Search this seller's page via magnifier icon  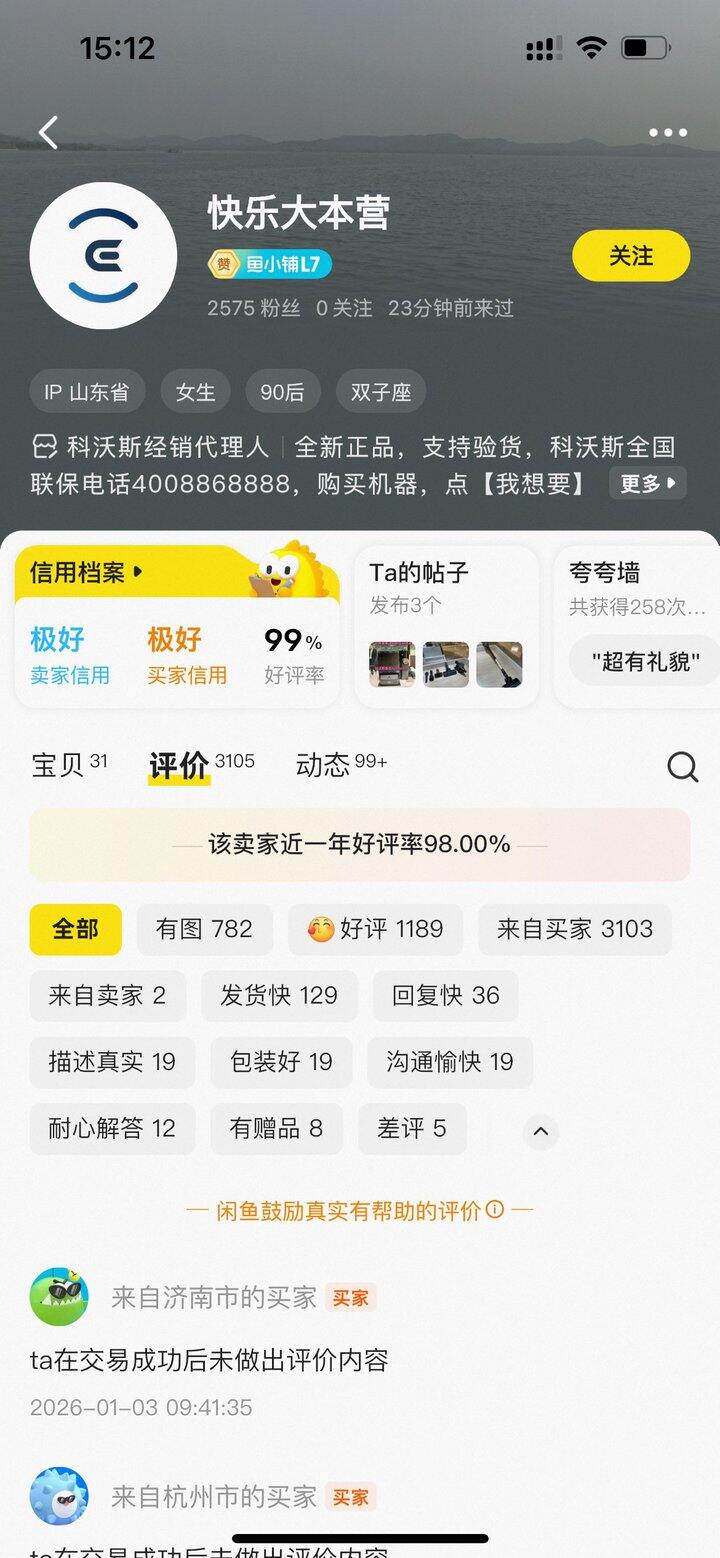[682, 767]
